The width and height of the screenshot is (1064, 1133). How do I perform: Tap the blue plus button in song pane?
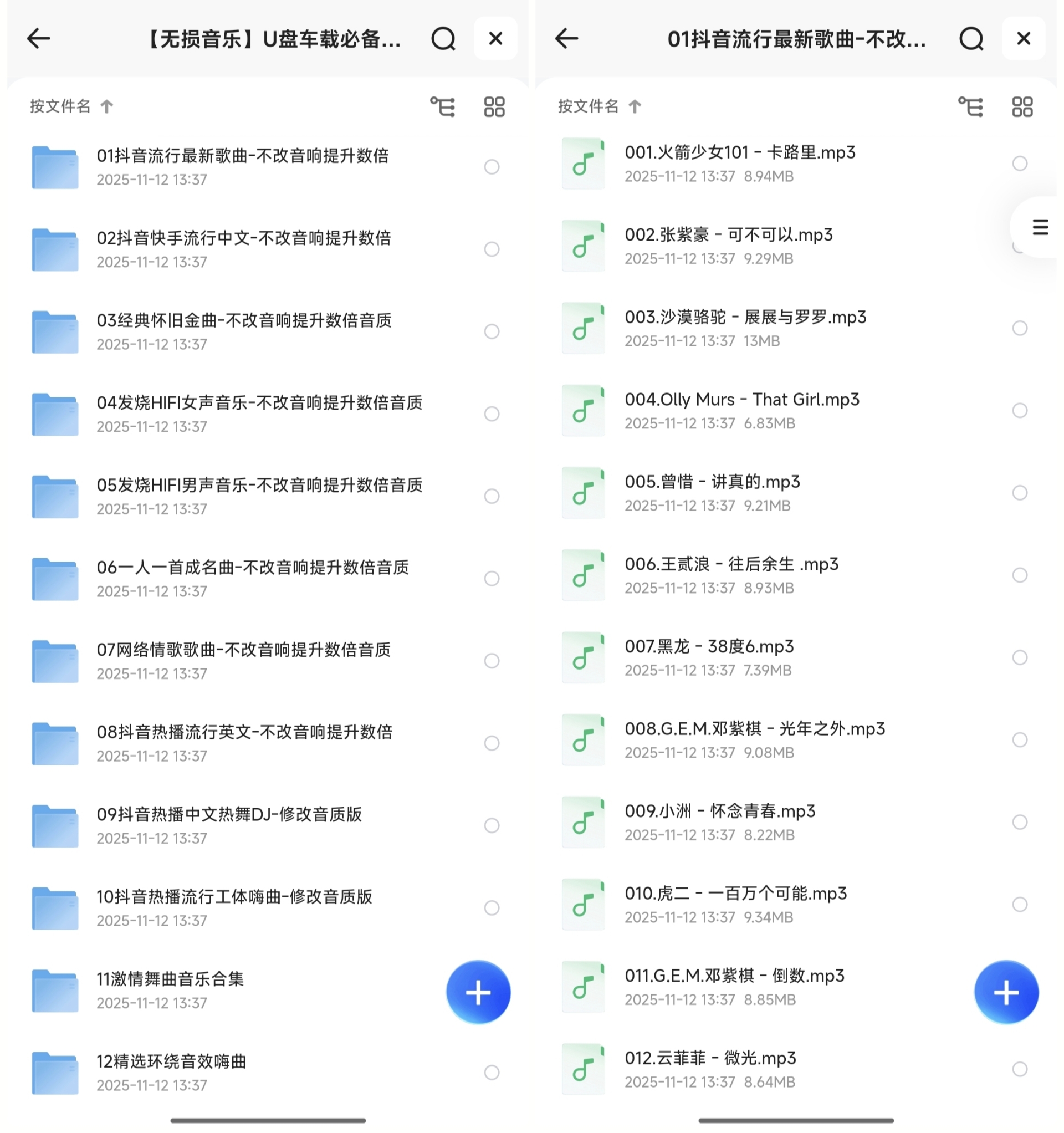[1006, 992]
